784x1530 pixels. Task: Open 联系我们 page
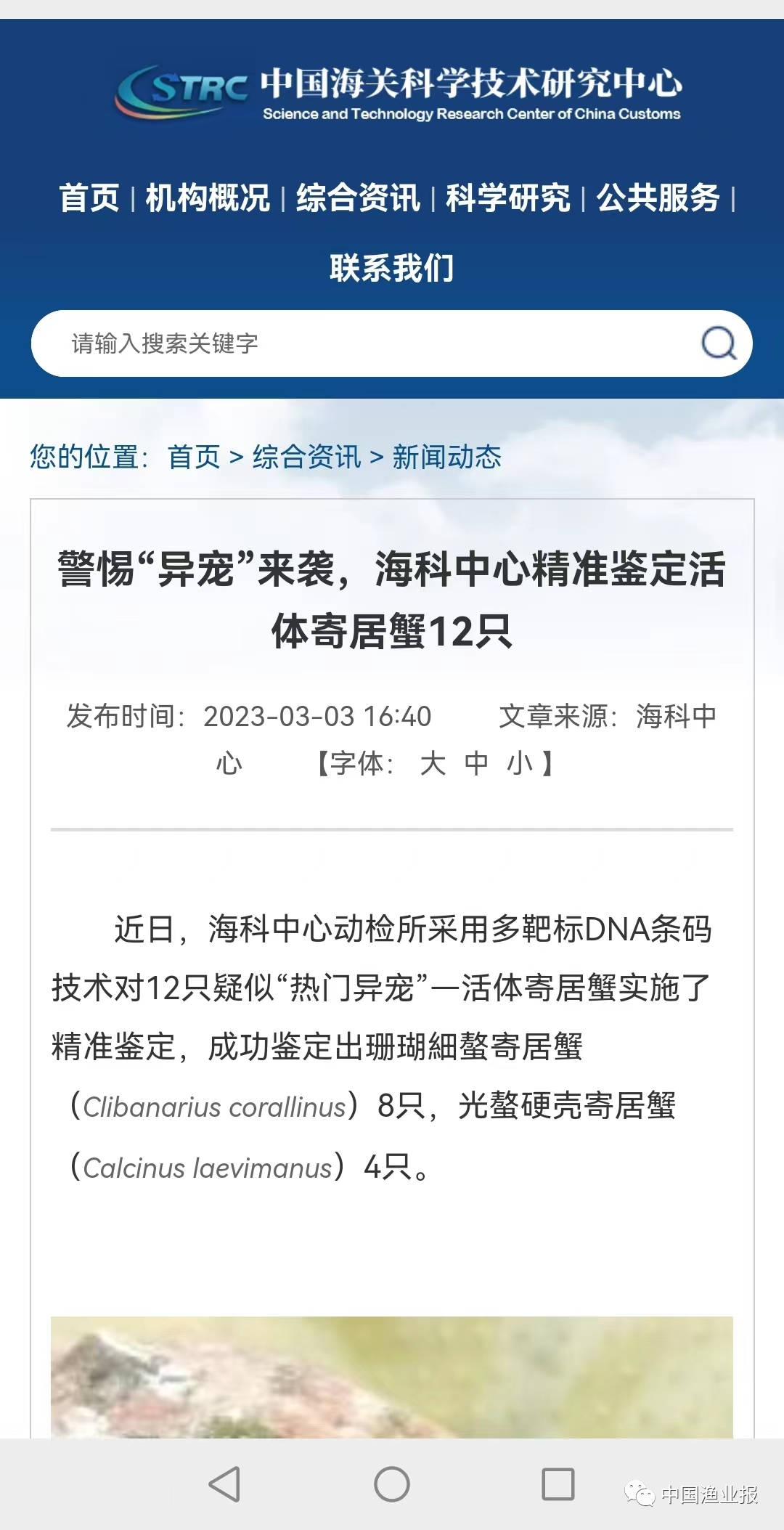pos(392,269)
